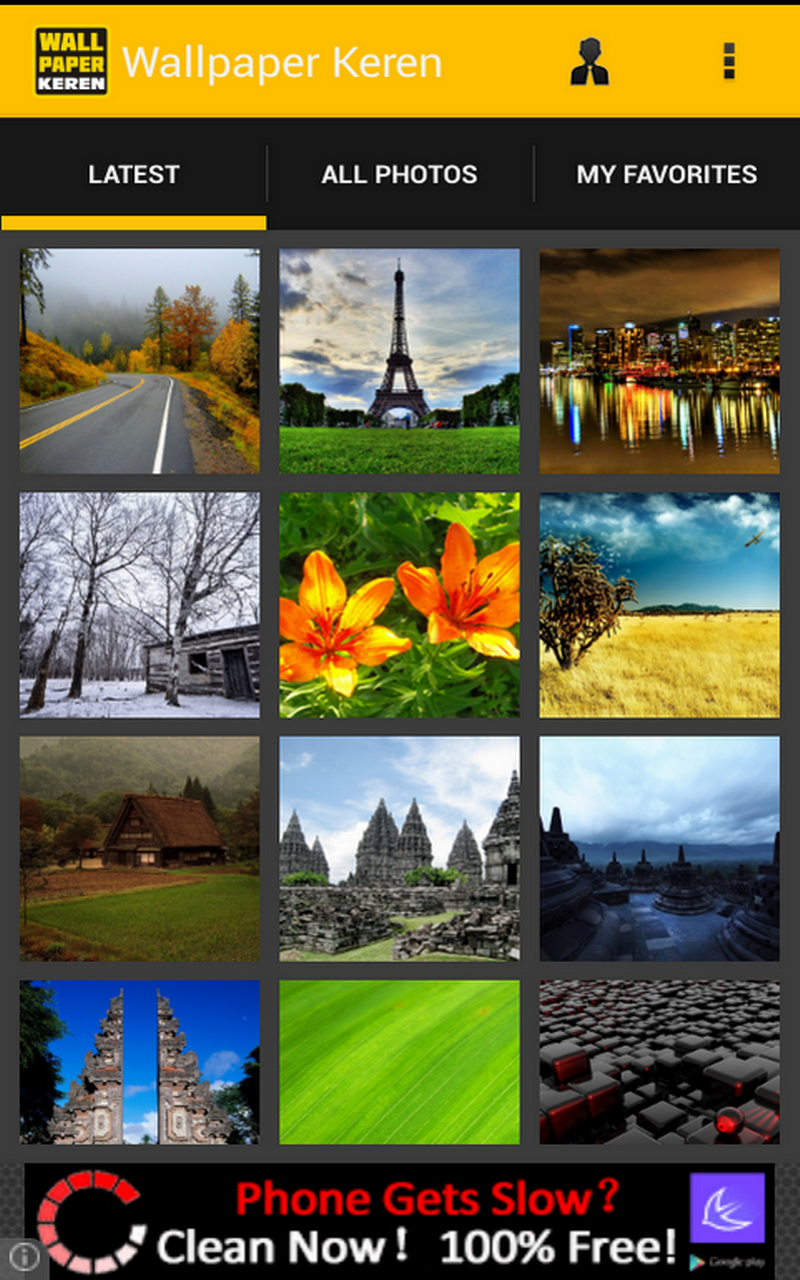View the golden field wallpaper
The image size is (800, 1280).
coord(659,605)
